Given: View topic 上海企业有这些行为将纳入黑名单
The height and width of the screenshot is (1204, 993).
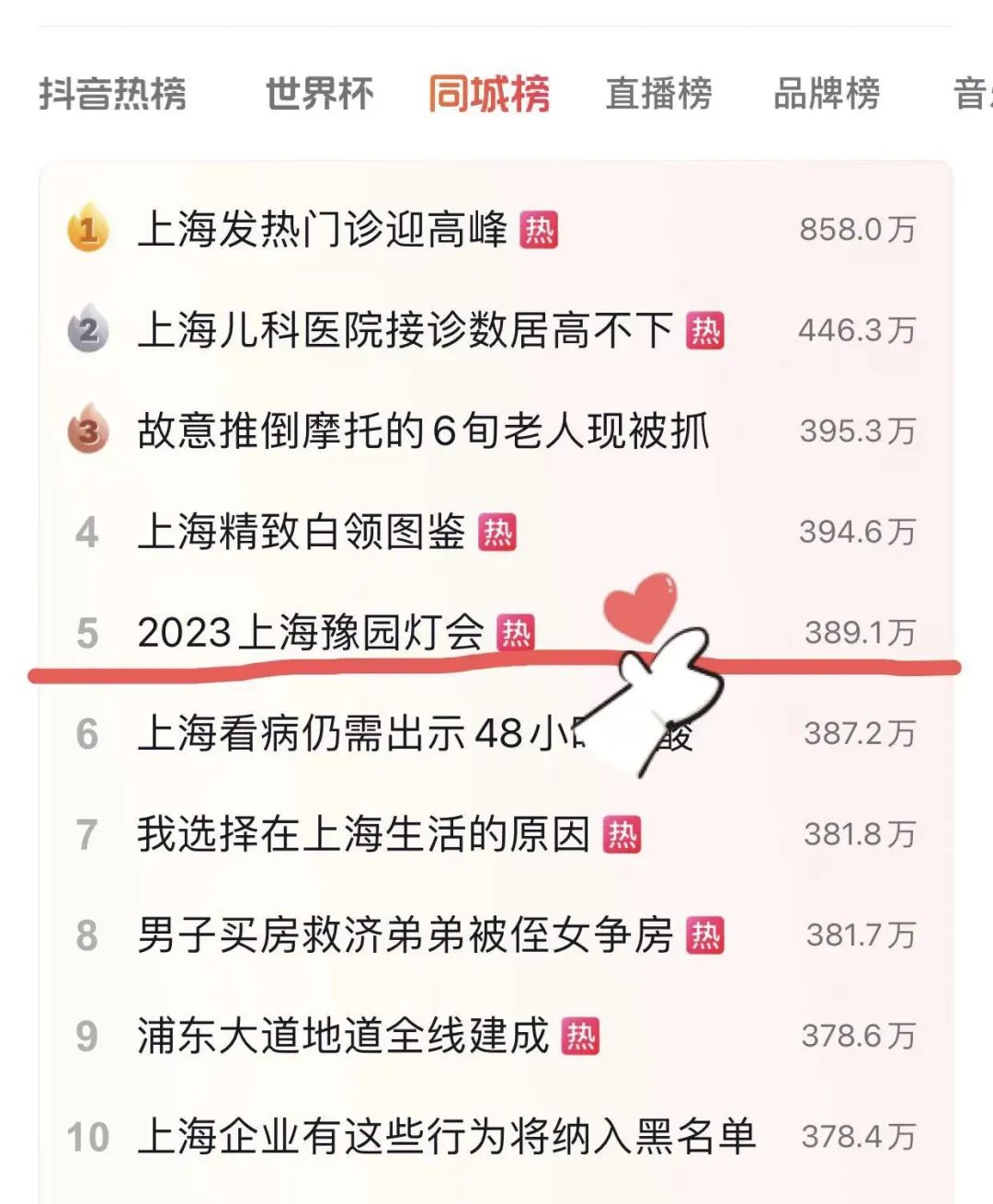Looking at the screenshot, I should (x=446, y=1137).
